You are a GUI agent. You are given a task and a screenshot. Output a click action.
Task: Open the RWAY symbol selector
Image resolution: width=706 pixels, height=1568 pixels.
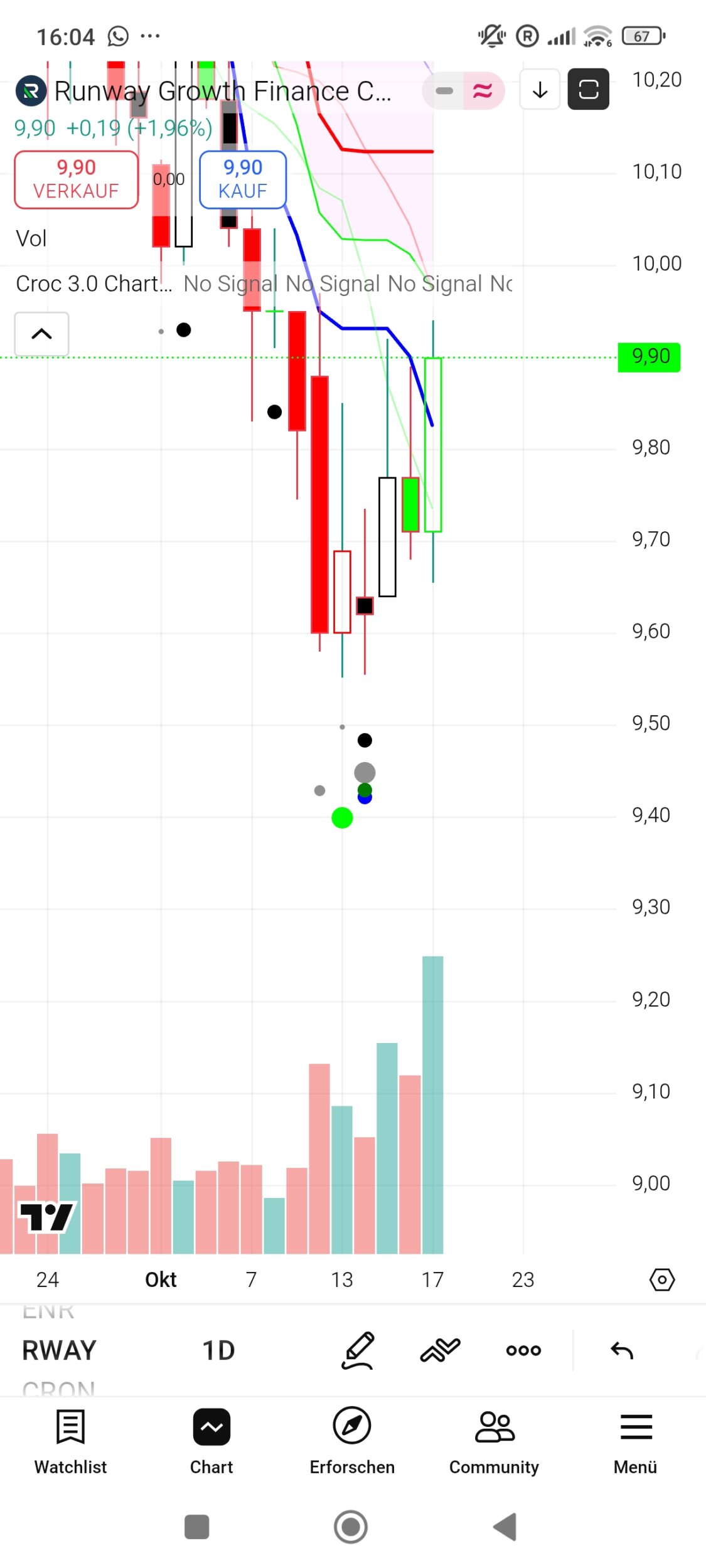60,1350
